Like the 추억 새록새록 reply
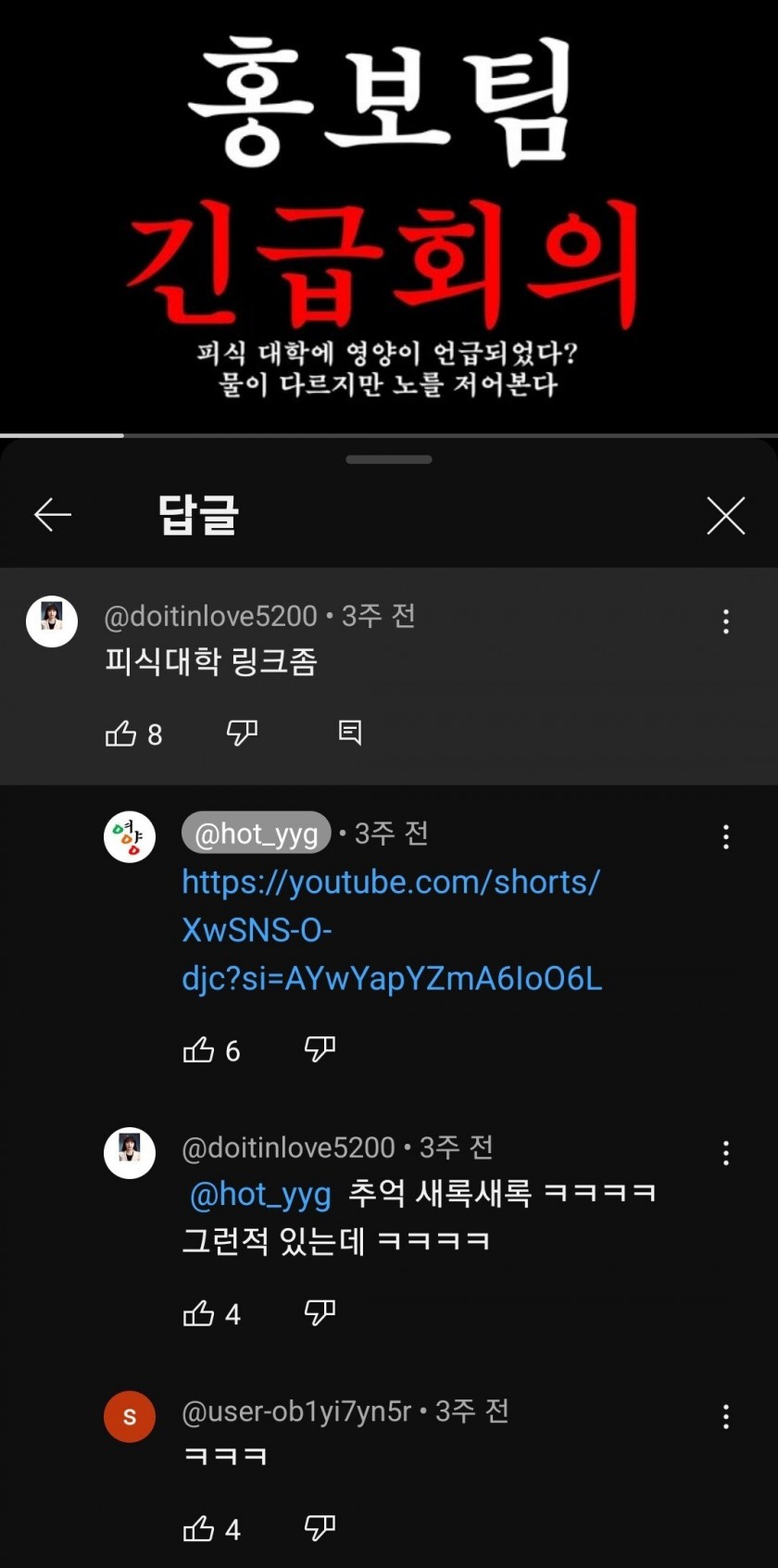Viewport: 778px width, 1568px height. tap(198, 1313)
